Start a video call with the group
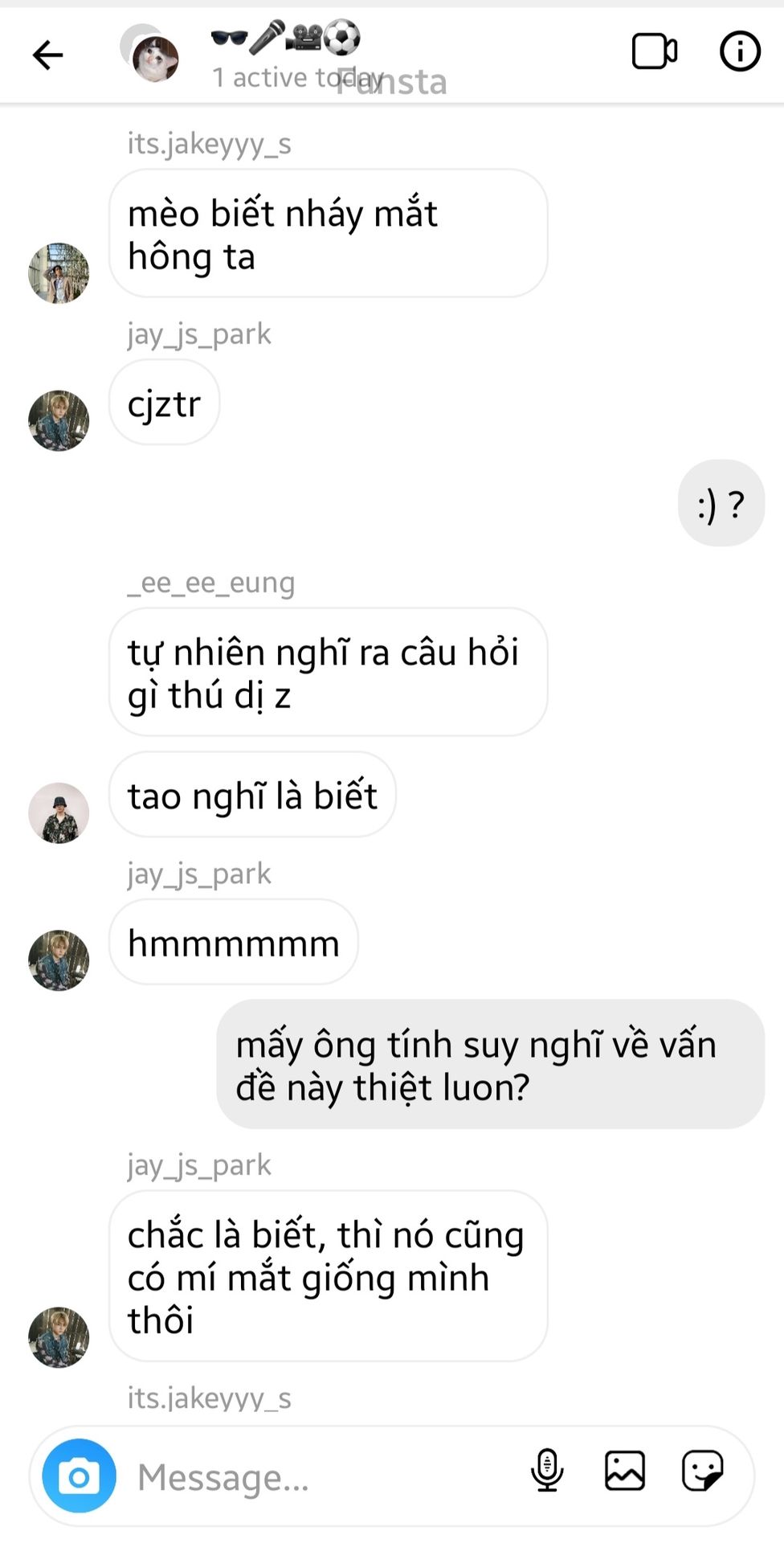 (x=654, y=52)
